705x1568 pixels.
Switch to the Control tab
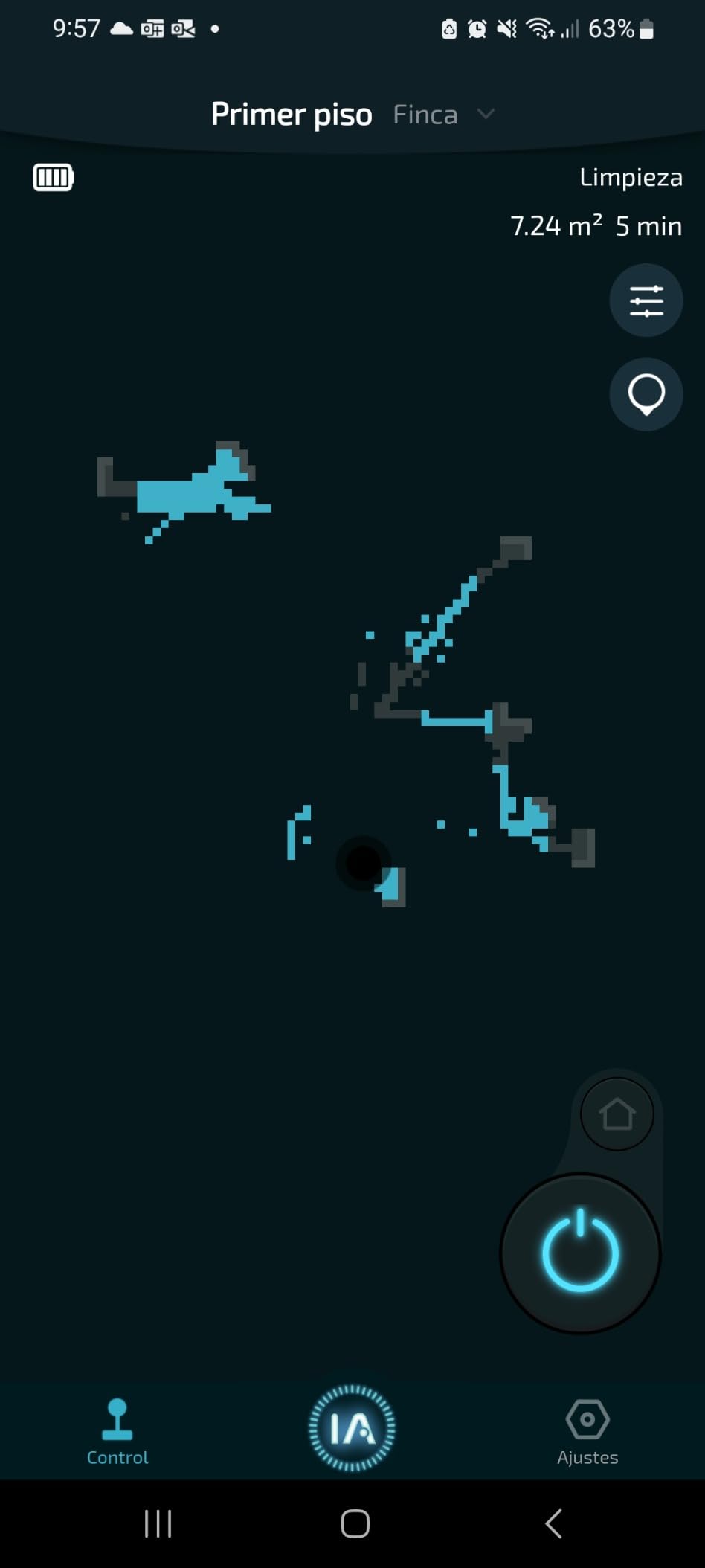117,1433
